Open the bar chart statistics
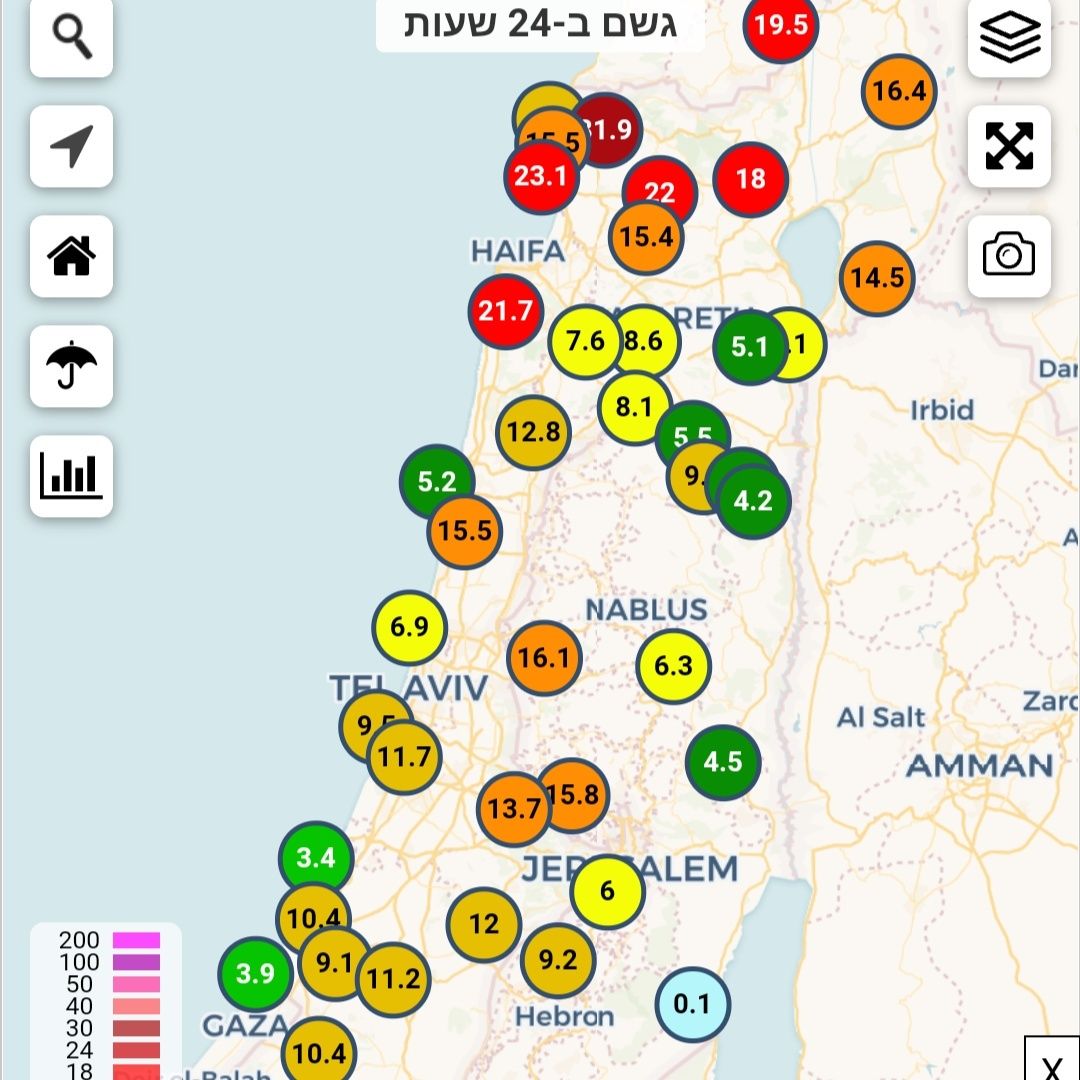 [x=71, y=476]
